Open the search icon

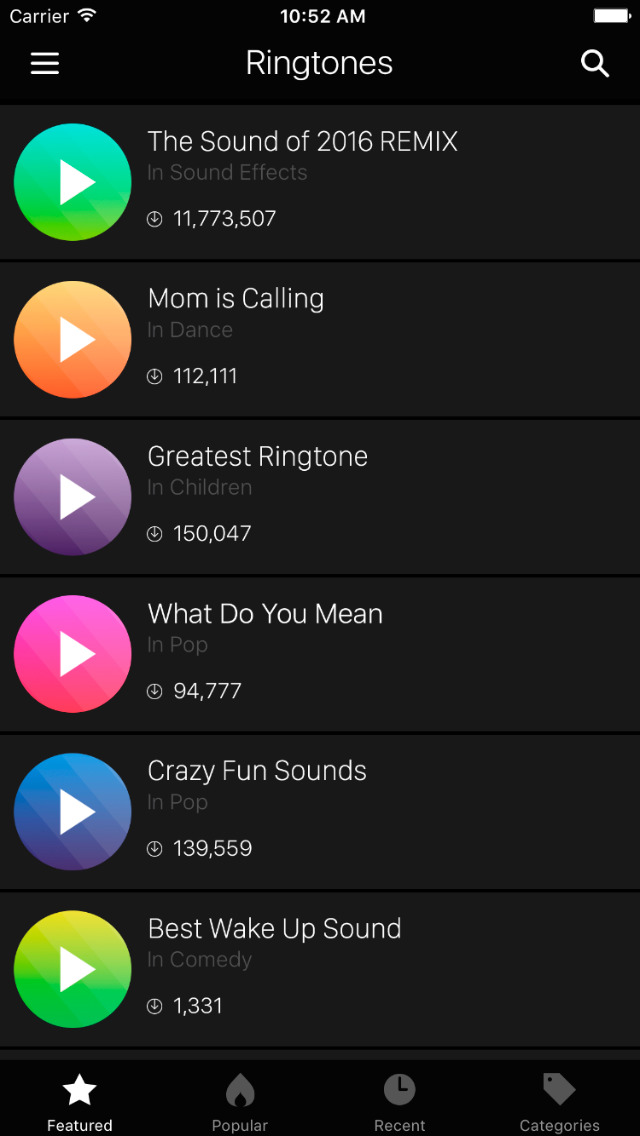coord(595,64)
